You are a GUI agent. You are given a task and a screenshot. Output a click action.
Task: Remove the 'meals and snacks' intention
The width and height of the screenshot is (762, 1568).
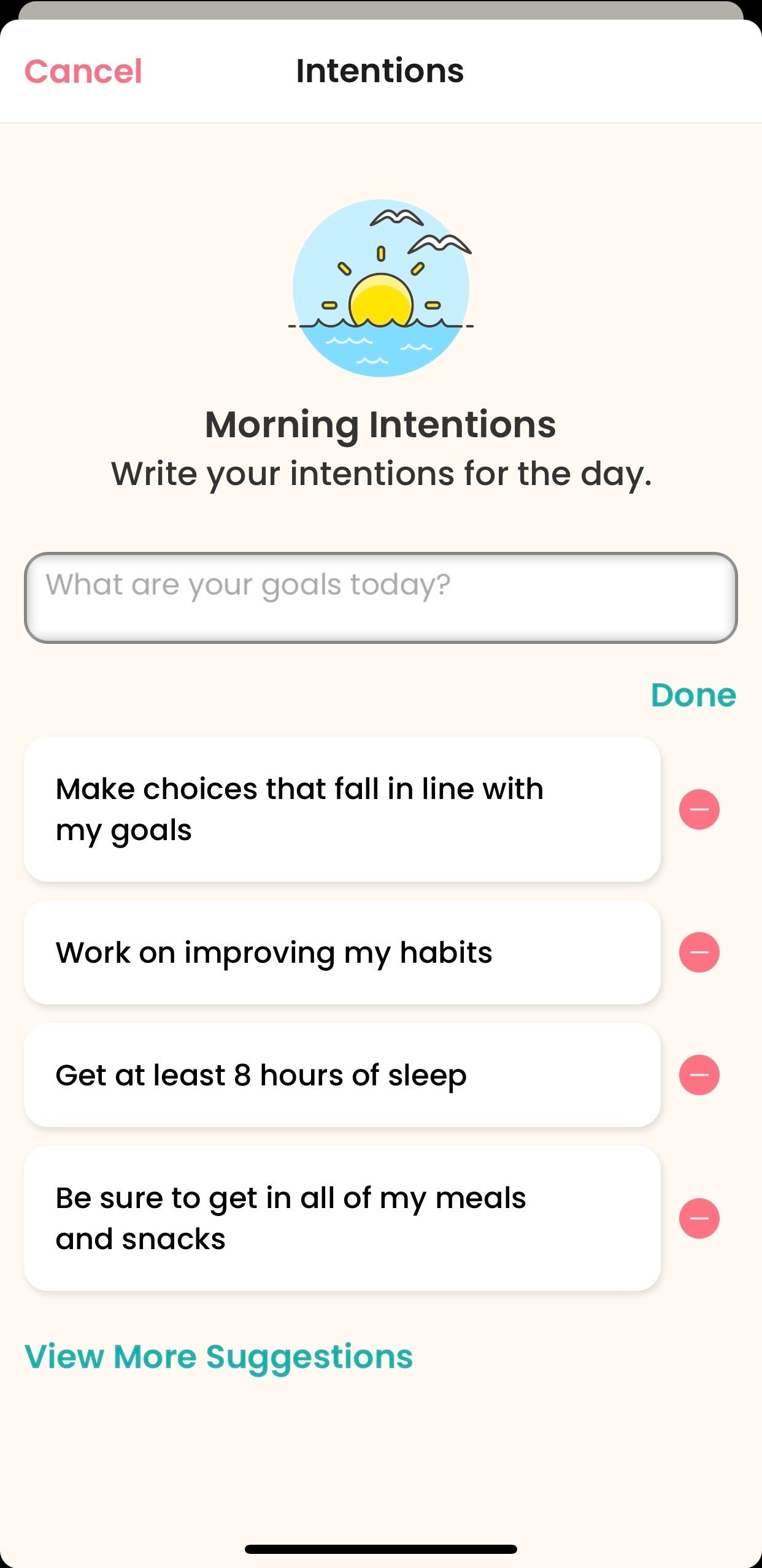[699, 1218]
